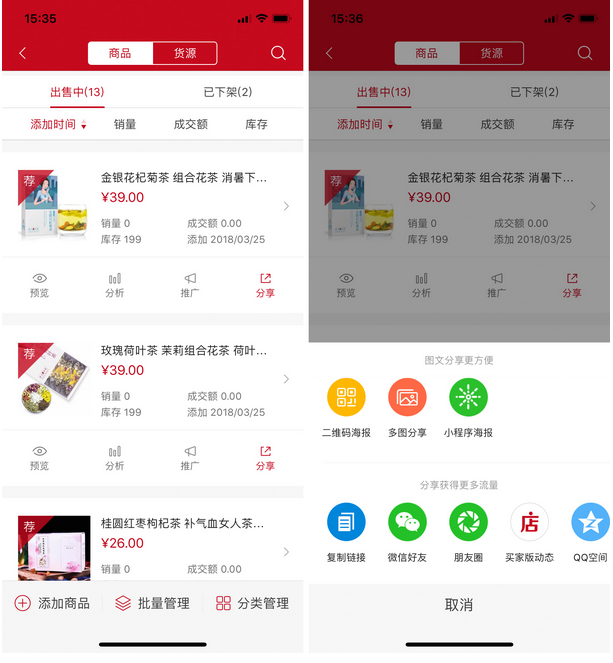Tap 添加商品 to add a product
The width and height of the screenshot is (613, 663).
(x=52, y=603)
